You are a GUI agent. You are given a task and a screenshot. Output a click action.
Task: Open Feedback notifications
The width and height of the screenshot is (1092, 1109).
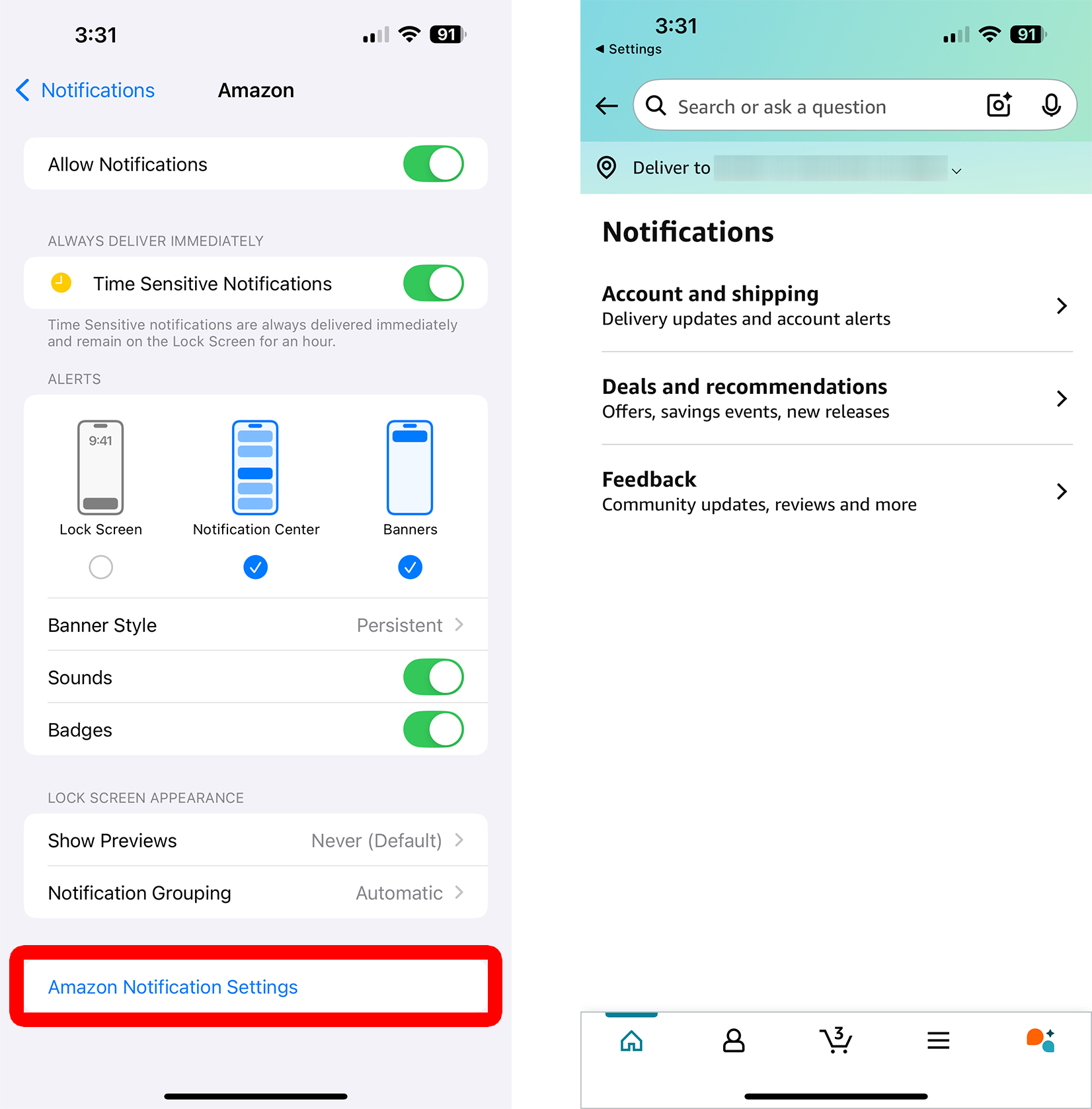point(836,491)
